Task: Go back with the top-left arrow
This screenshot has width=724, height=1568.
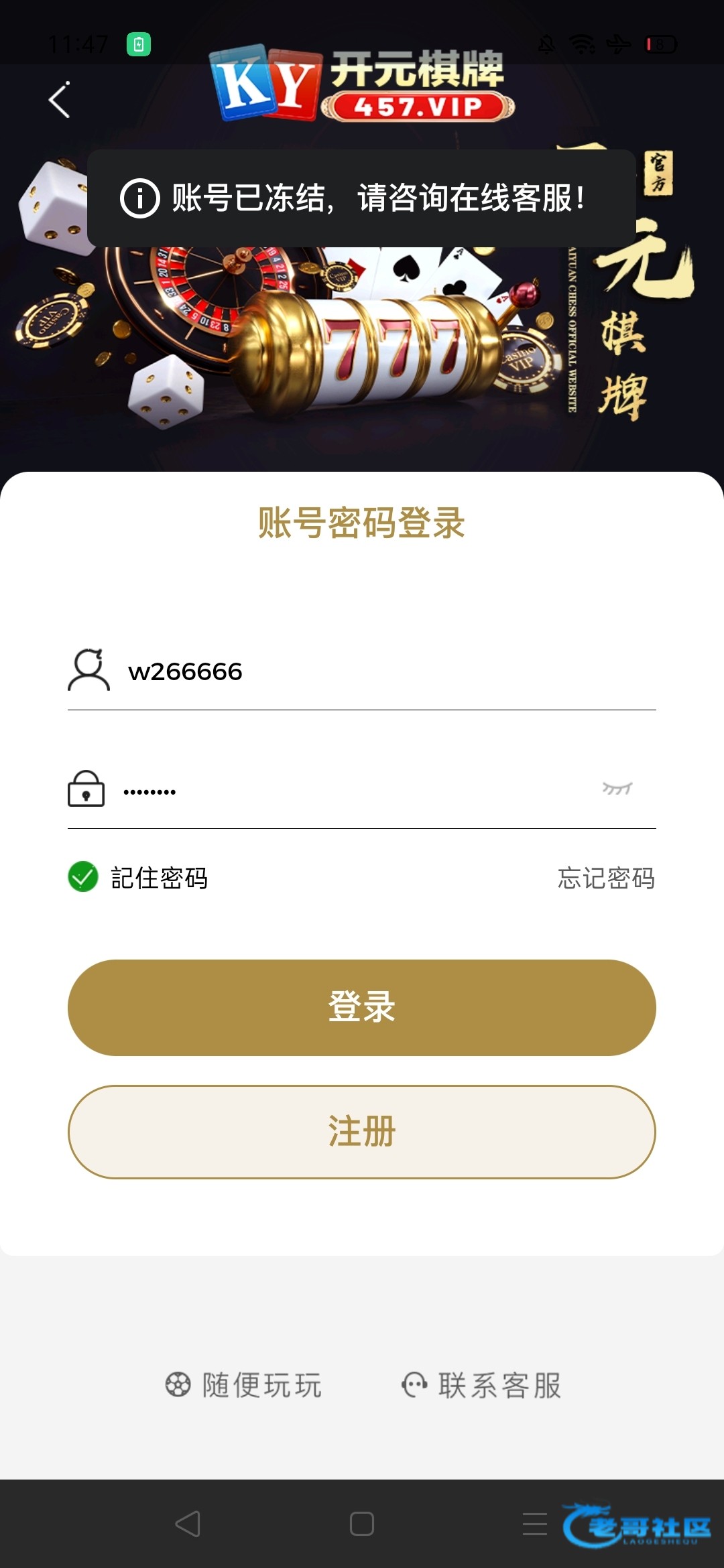Action: pos(60,101)
